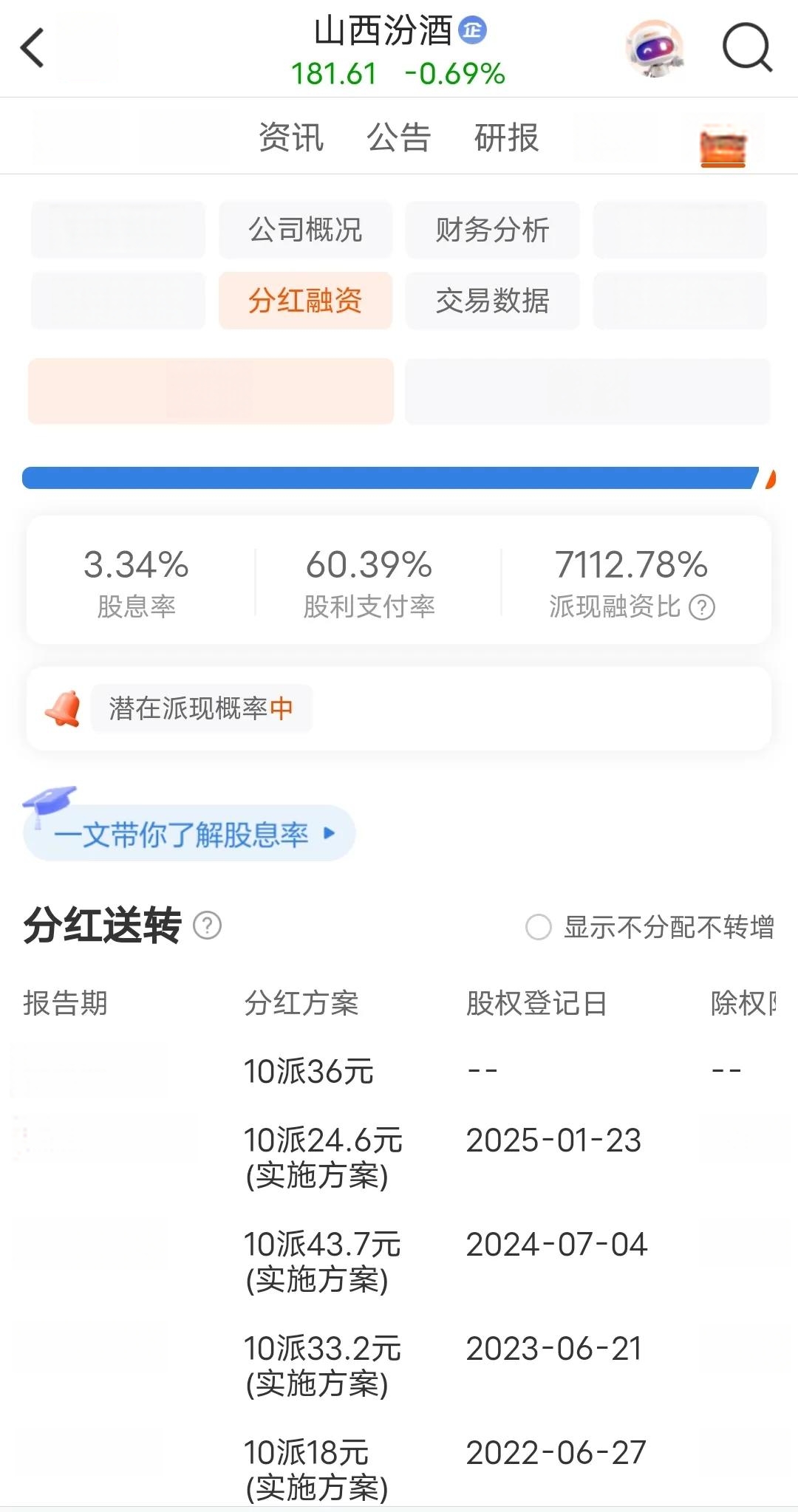Select the 财务分析 chip
Image resolution: width=798 pixels, height=1512 pixels.
(492, 230)
